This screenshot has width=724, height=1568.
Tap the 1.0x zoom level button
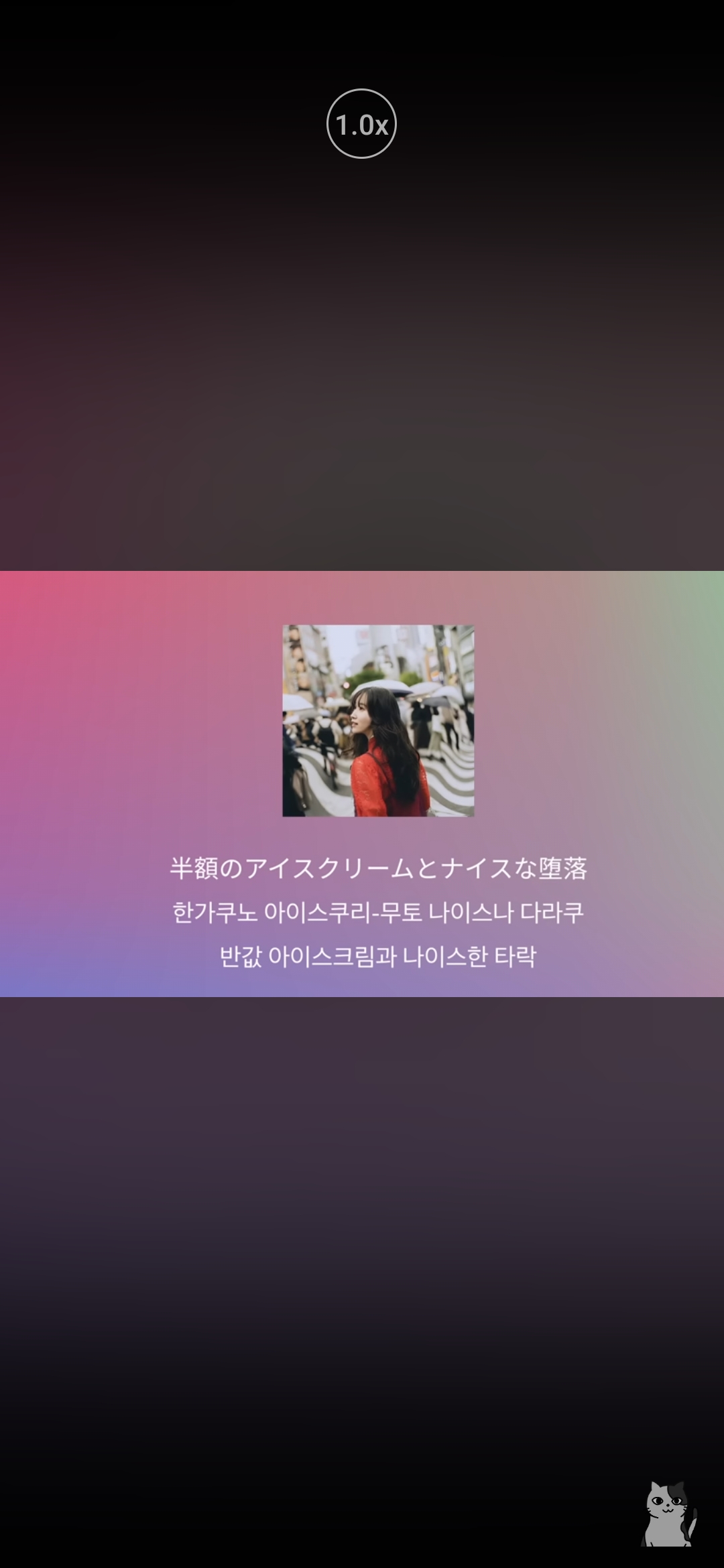(x=361, y=124)
